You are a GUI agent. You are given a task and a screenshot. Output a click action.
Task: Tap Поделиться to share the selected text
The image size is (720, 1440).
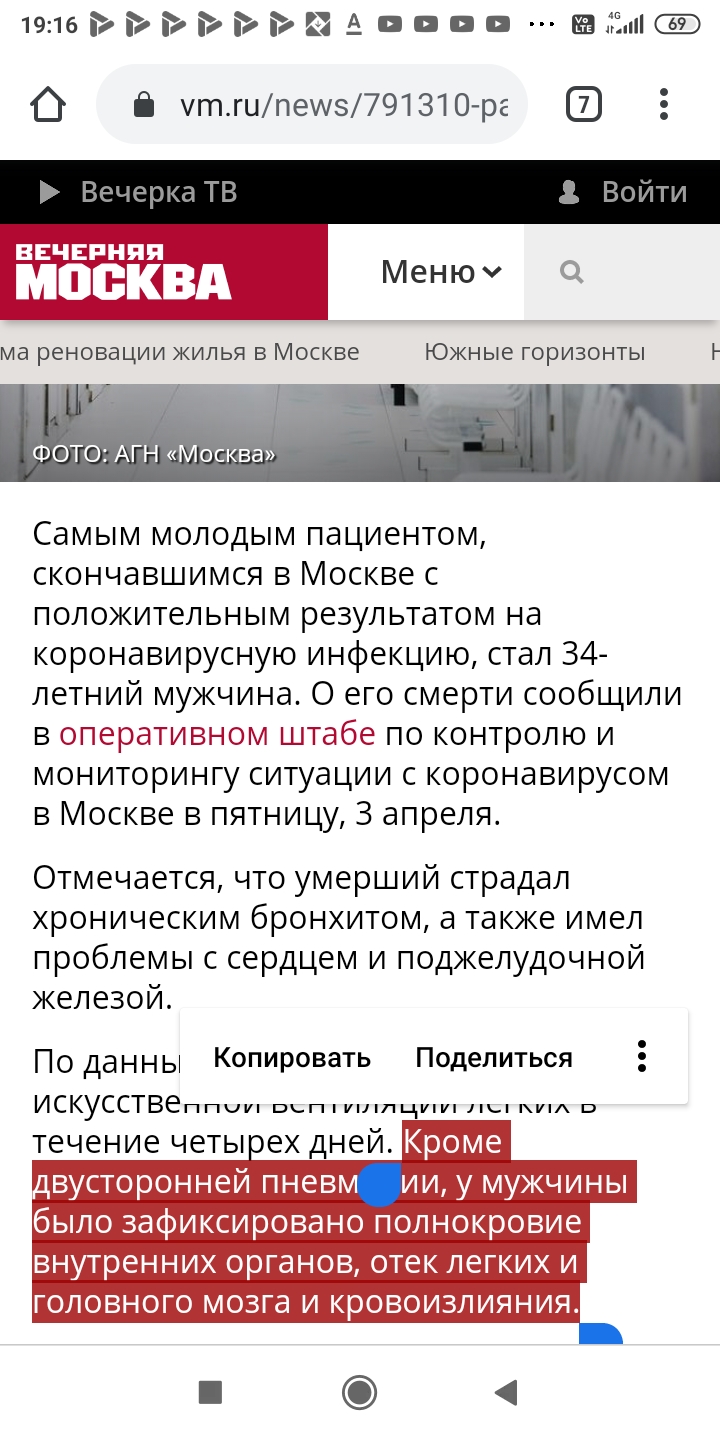(494, 1058)
